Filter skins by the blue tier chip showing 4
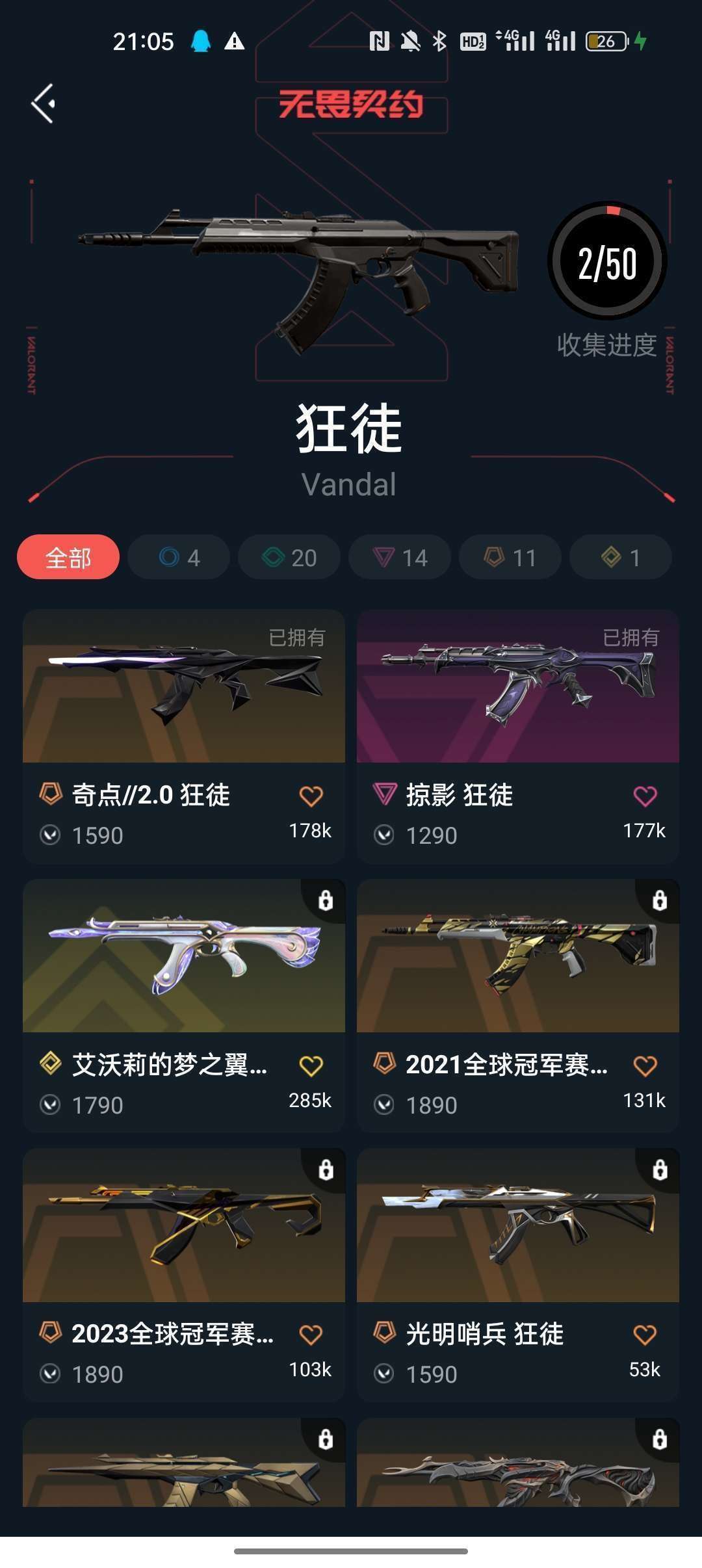The height and width of the screenshot is (1568, 702). [179, 557]
